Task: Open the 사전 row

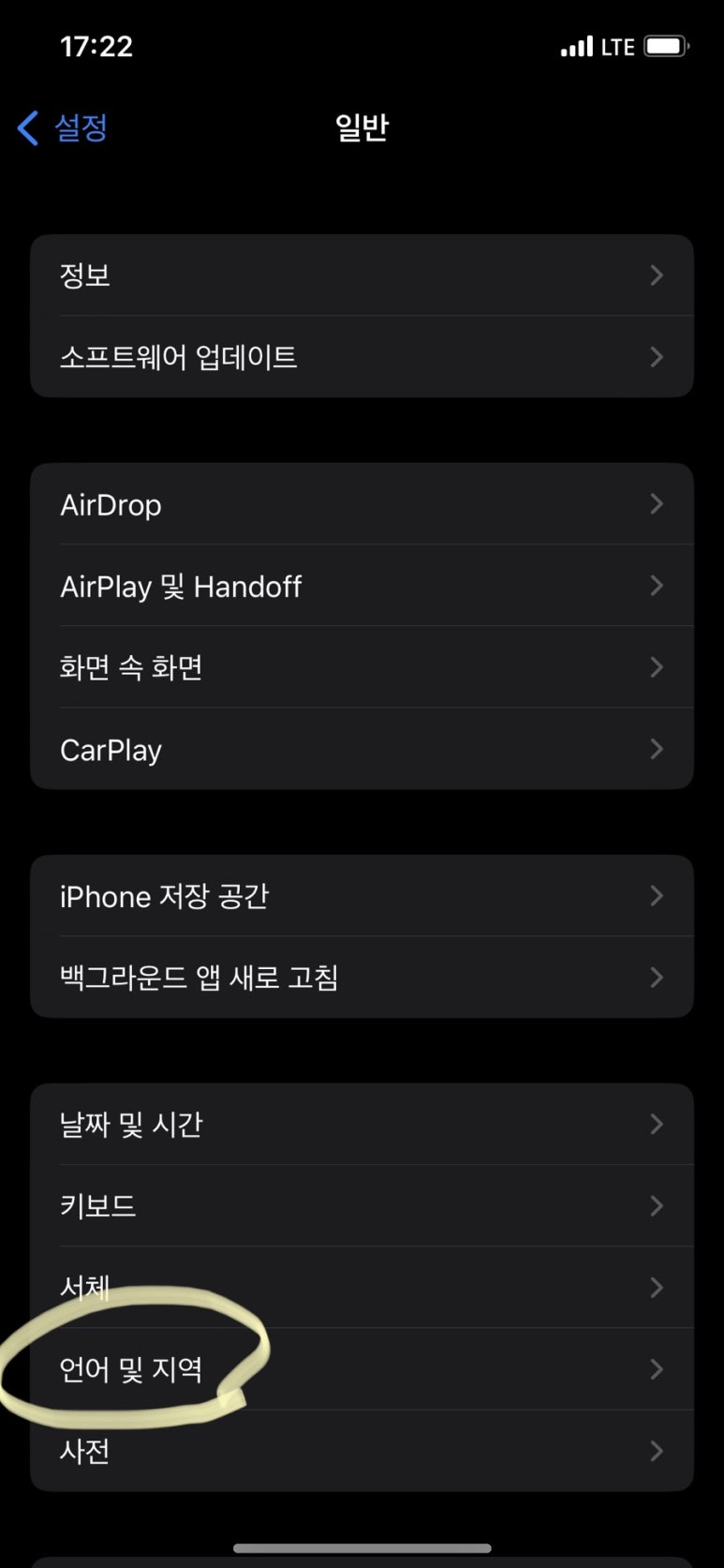Action: 362,1451
